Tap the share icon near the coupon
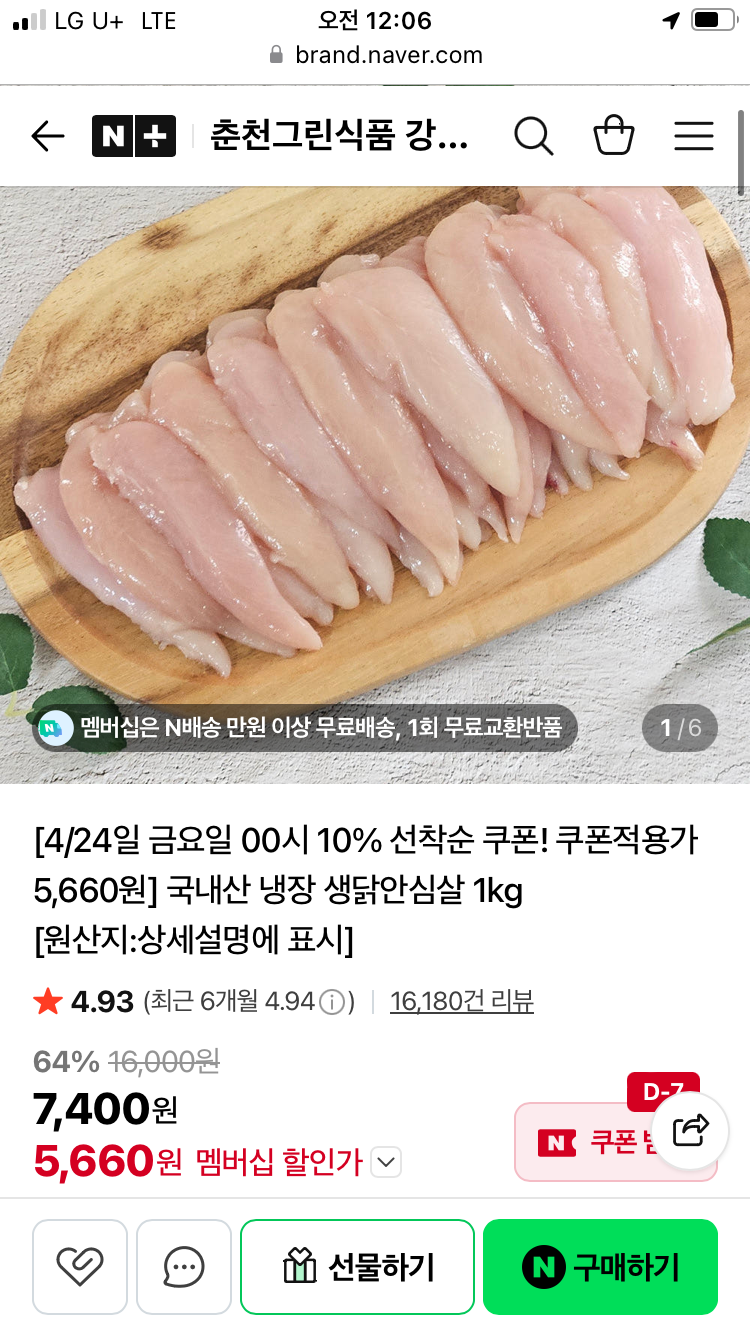The width and height of the screenshot is (750, 1334). (689, 1131)
